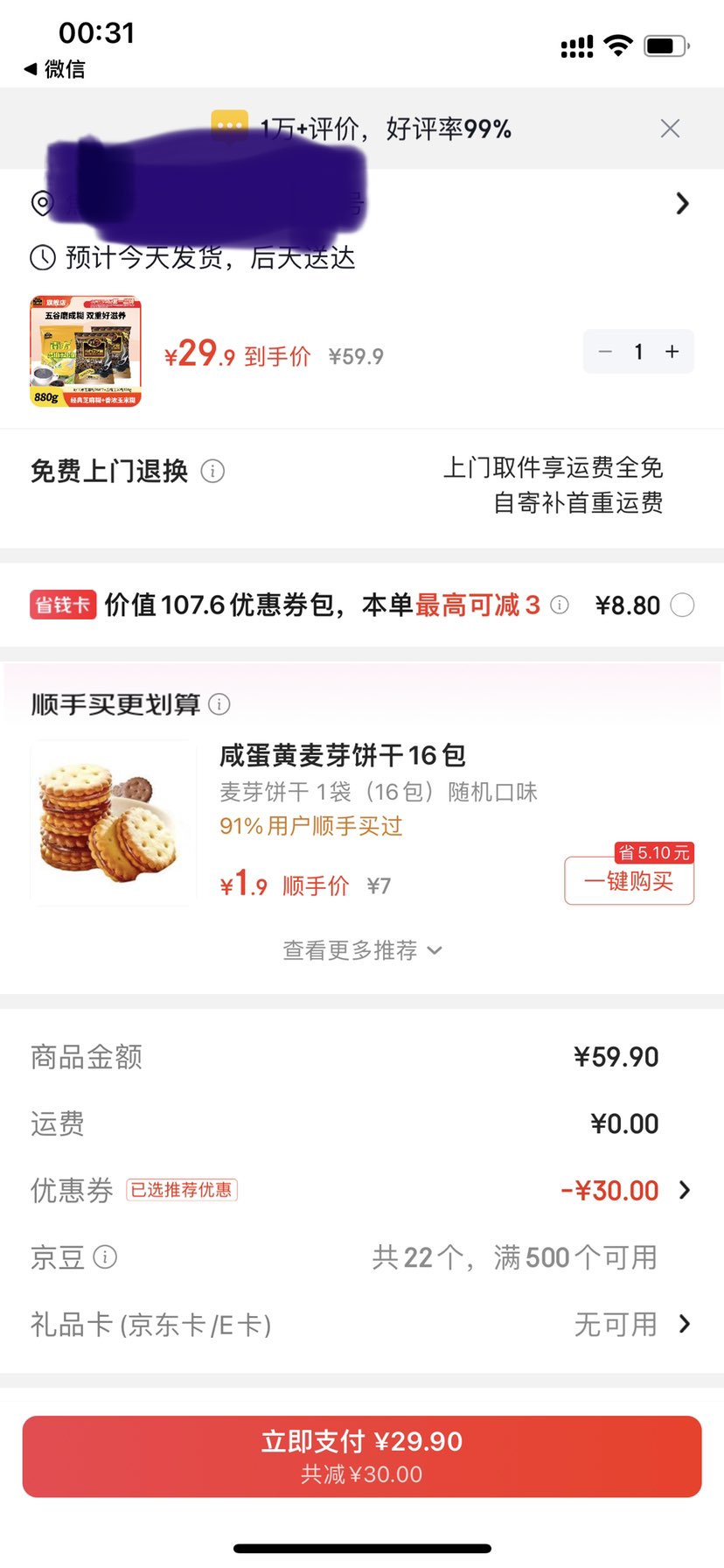
Task: Open the 咸蛋黄麦芽饼干 product image
Action: (113, 822)
